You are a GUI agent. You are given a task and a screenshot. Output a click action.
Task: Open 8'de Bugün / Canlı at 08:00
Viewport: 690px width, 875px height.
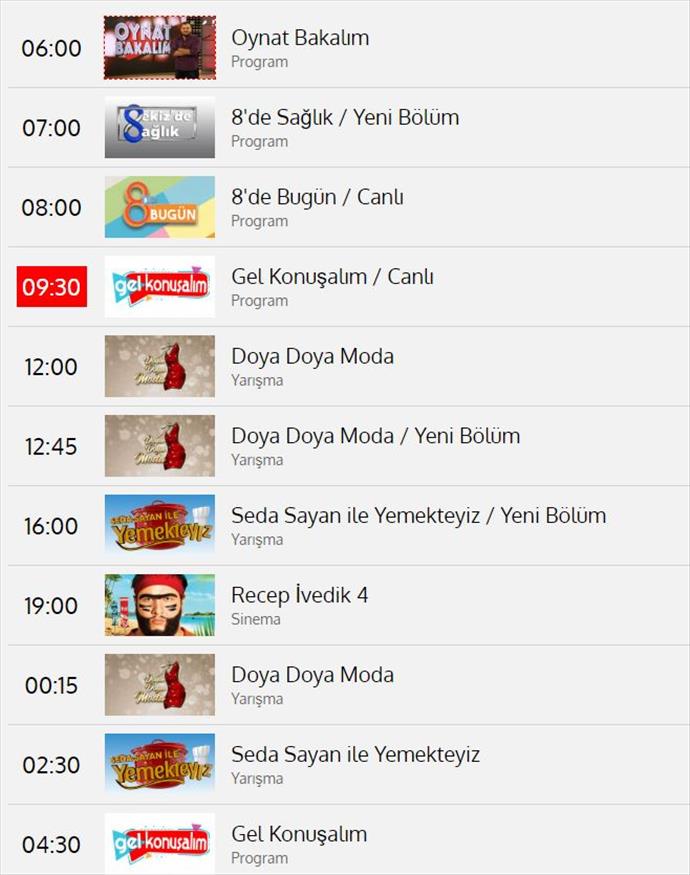point(317,197)
